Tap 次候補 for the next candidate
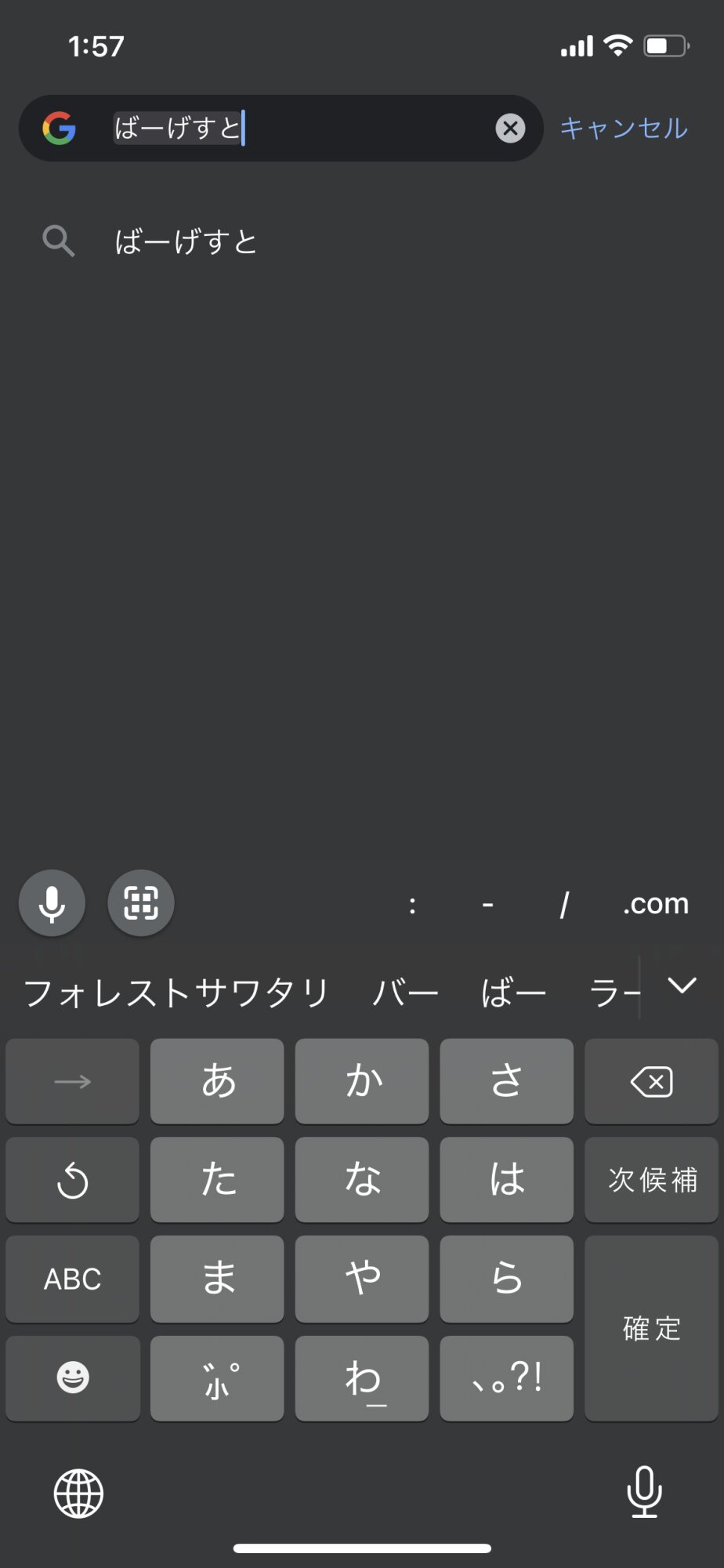The height and width of the screenshot is (1568, 724). tap(651, 1180)
